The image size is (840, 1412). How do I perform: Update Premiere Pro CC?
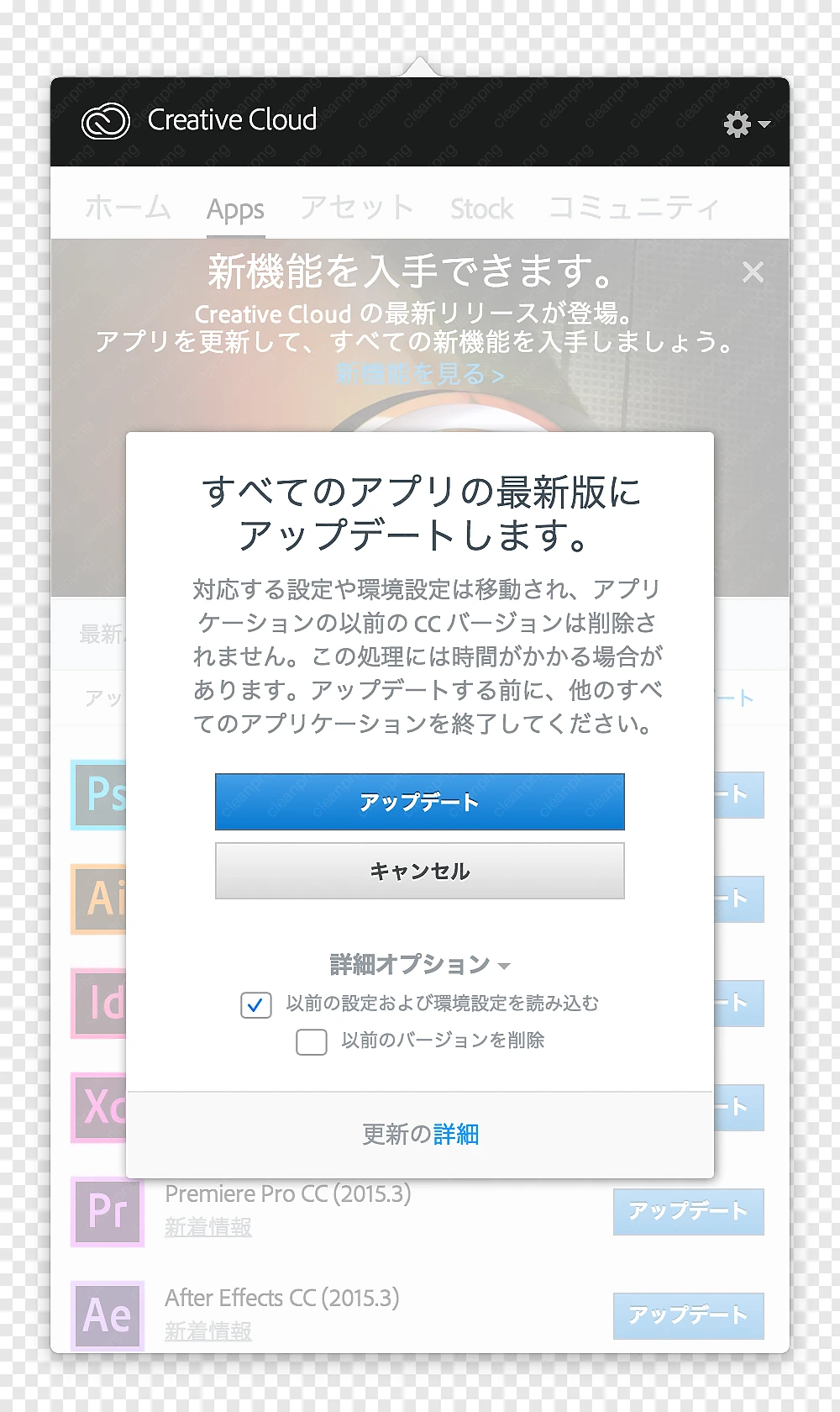[688, 1211]
